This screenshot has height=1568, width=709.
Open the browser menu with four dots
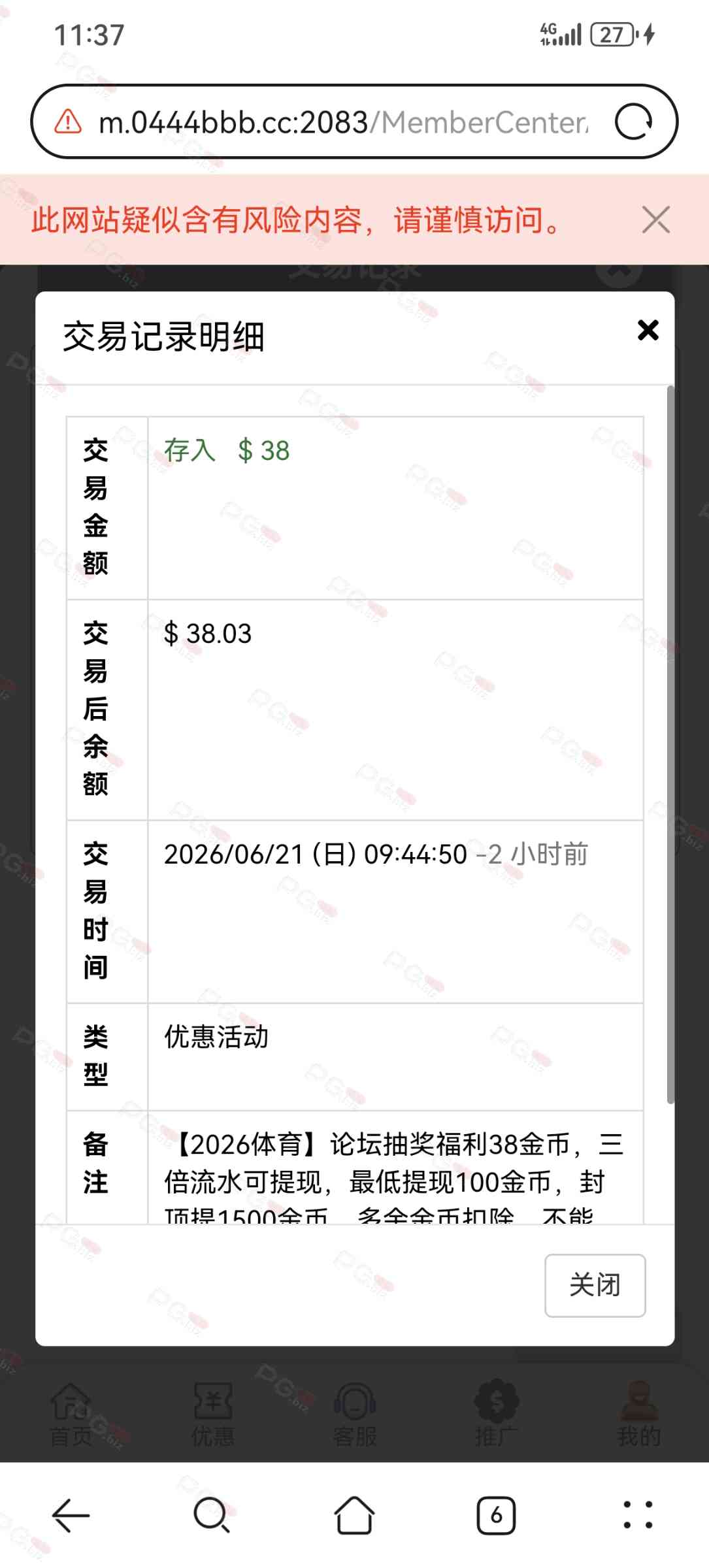pyautogui.click(x=638, y=1514)
